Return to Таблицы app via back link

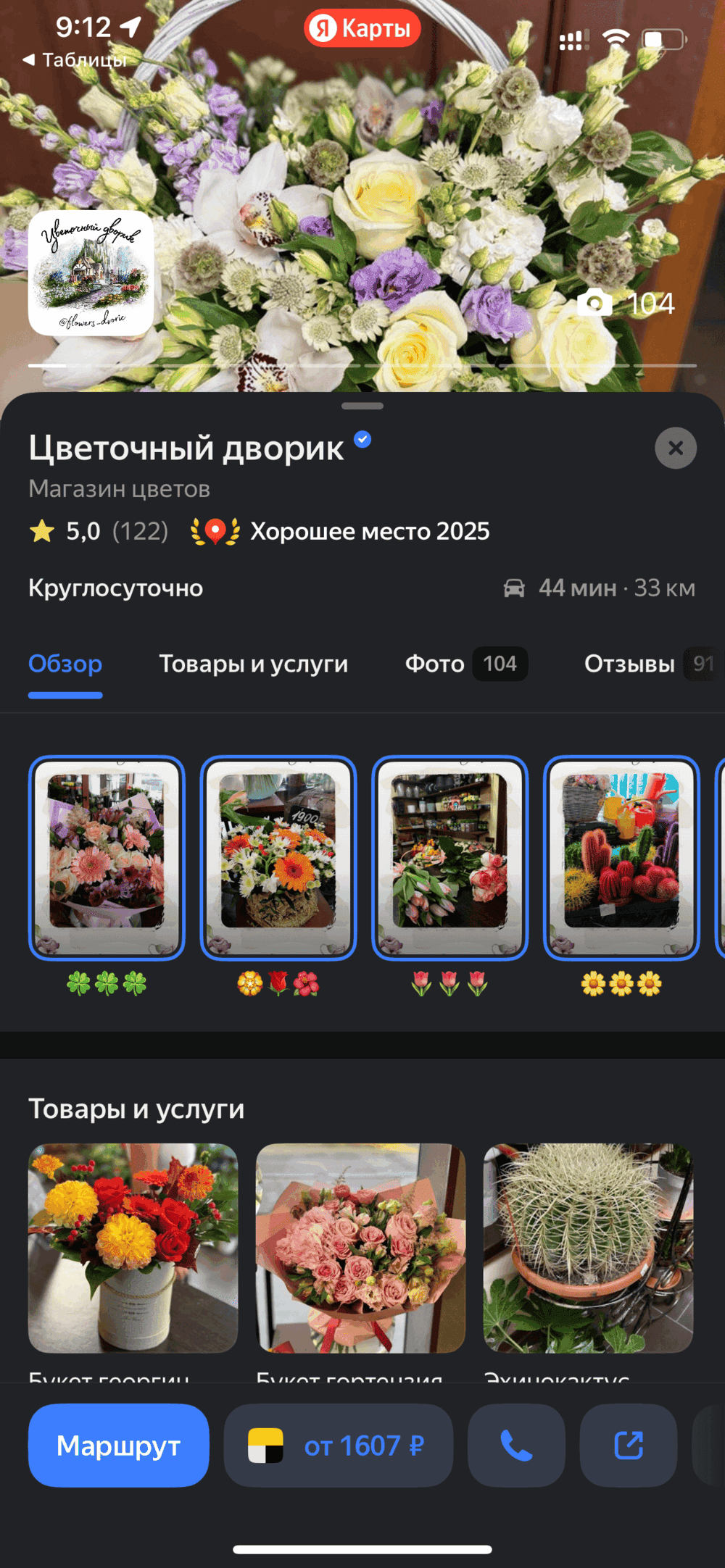(75, 60)
